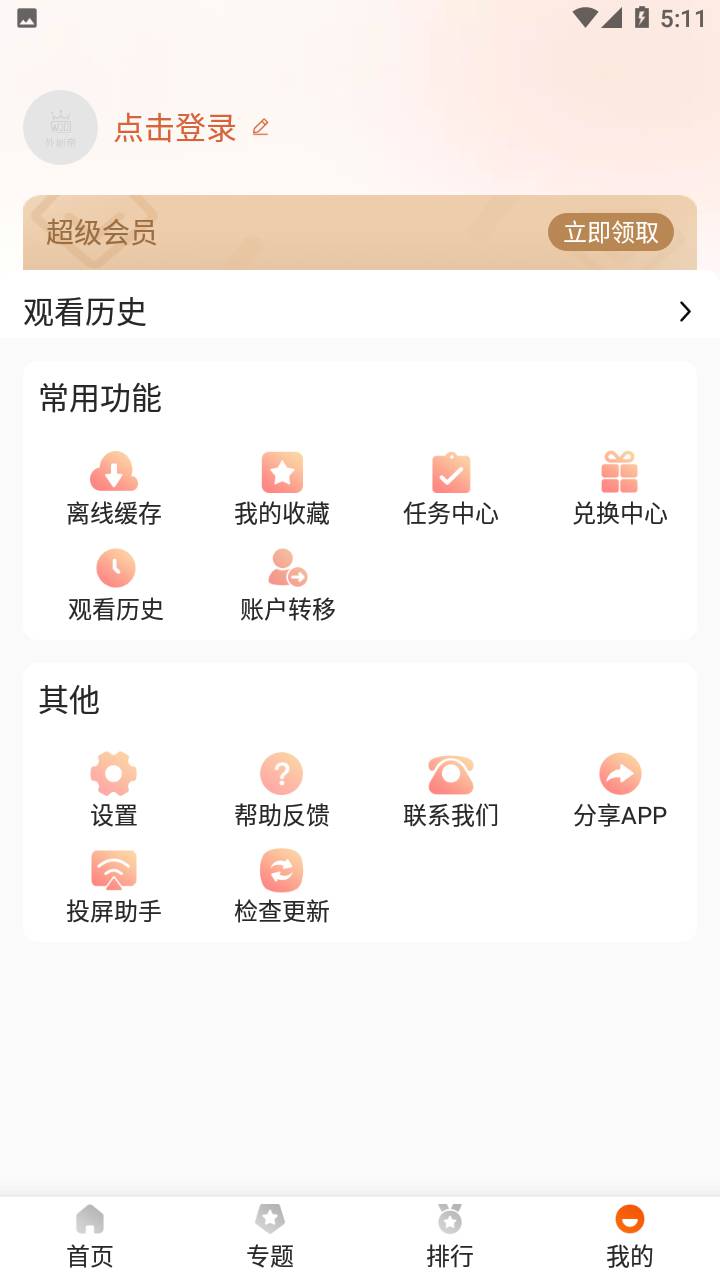Switch to the 排行 ranking tab
The height and width of the screenshot is (1280, 720).
[x=450, y=1237]
